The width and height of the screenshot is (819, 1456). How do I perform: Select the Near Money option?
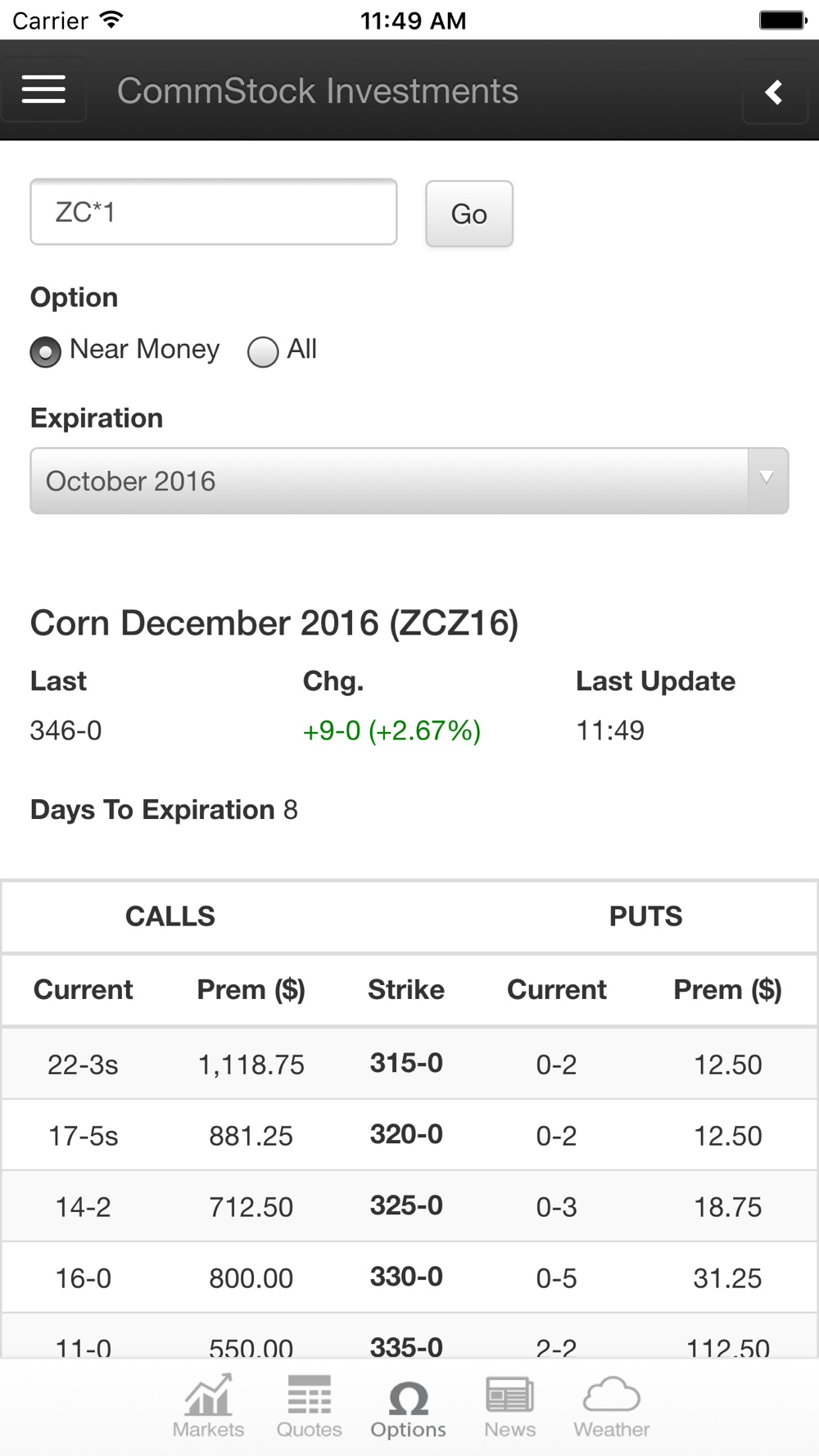click(x=46, y=352)
